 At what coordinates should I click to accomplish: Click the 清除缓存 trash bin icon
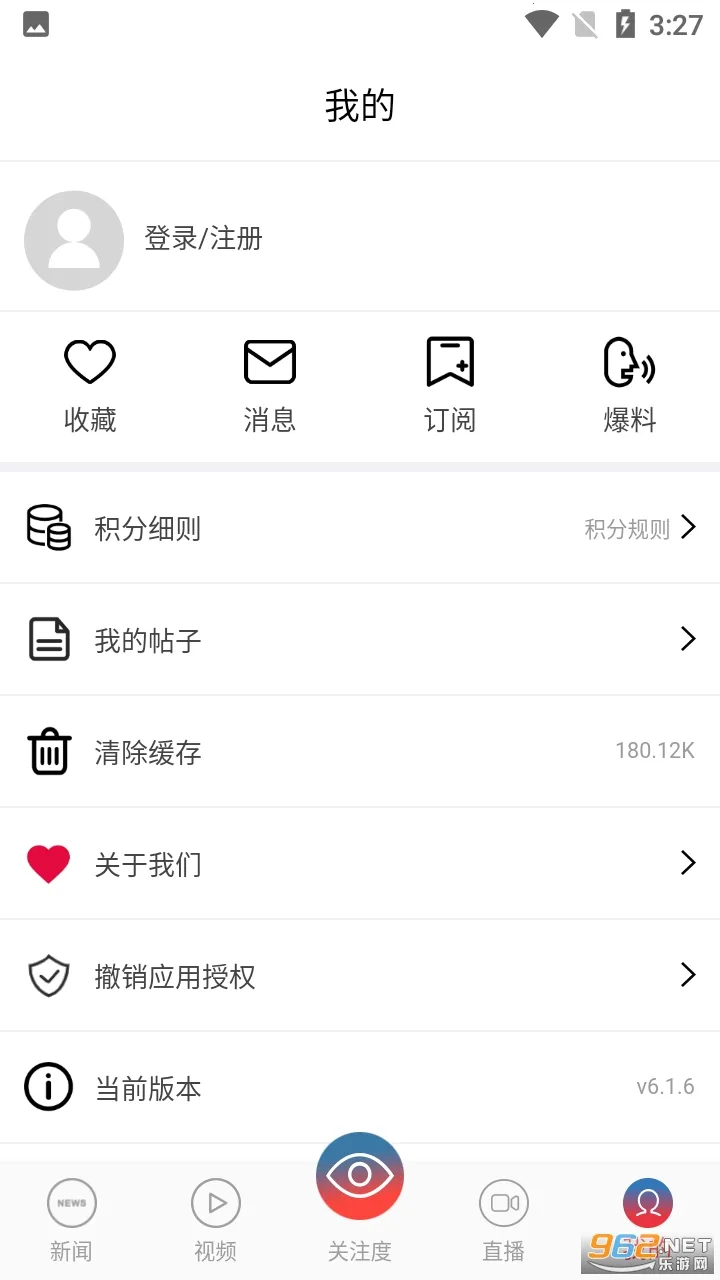point(48,751)
